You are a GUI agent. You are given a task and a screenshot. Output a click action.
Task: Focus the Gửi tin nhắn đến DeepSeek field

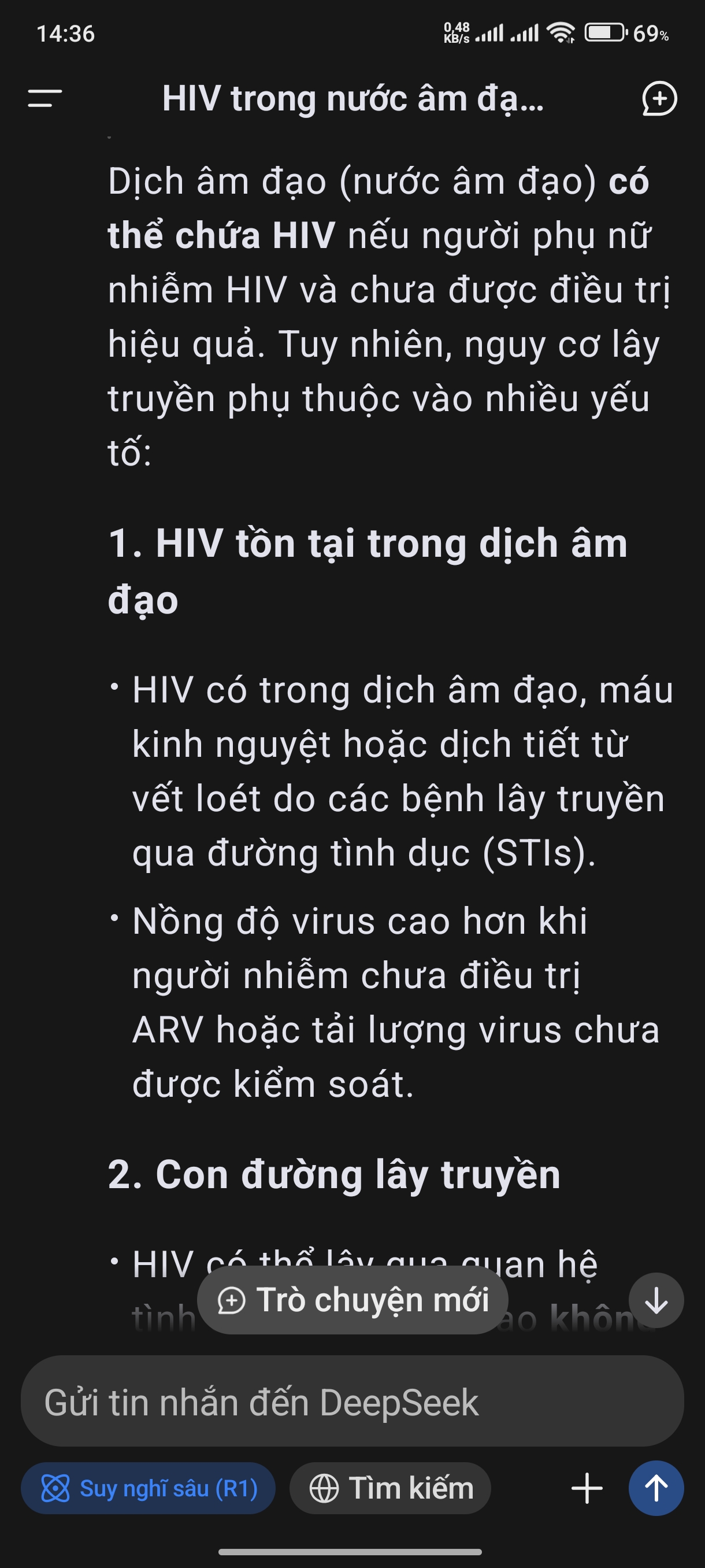click(x=353, y=1402)
